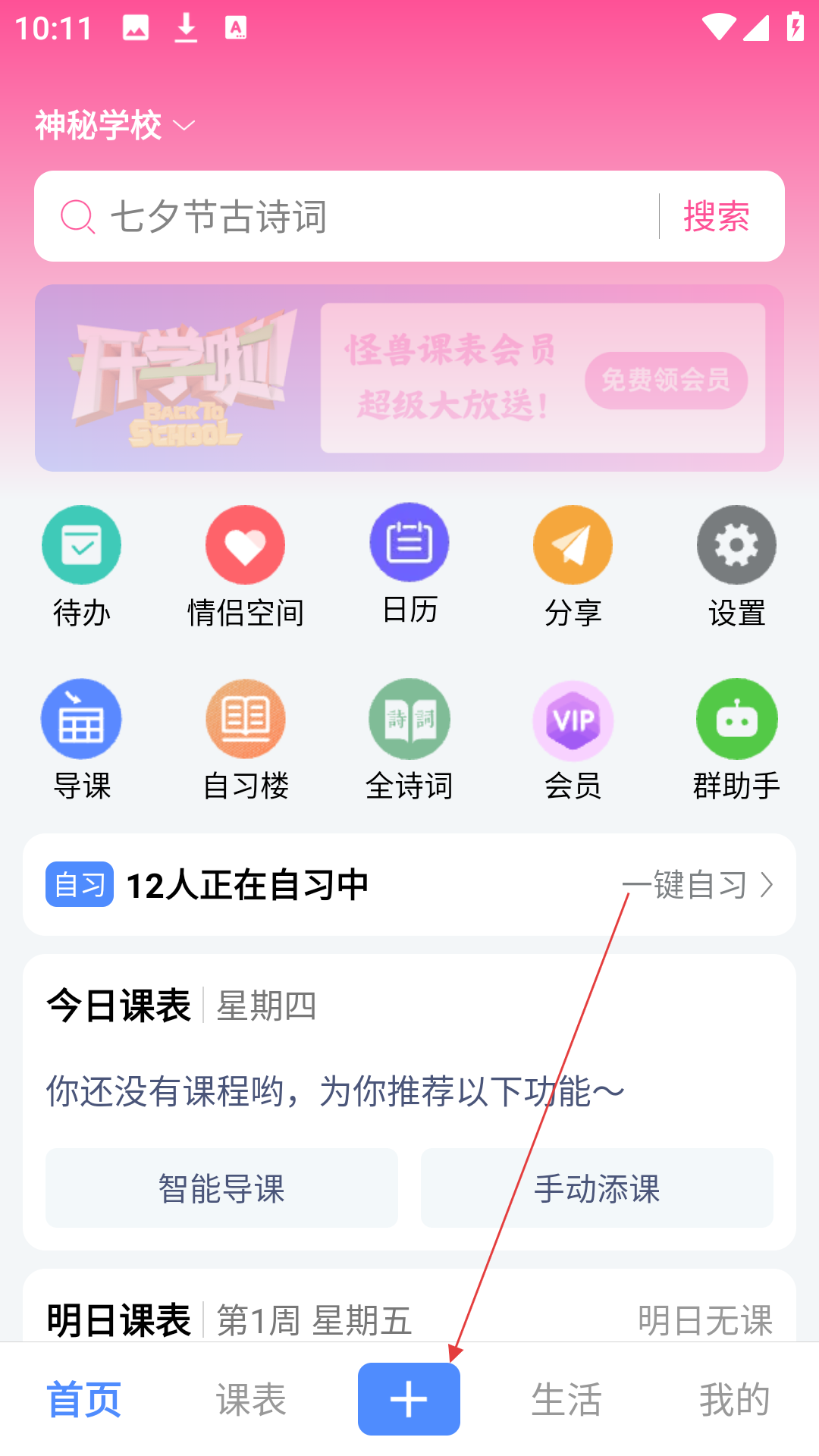Open 全诗词 poetry collection
The image size is (819, 1456).
pyautogui.click(x=409, y=739)
